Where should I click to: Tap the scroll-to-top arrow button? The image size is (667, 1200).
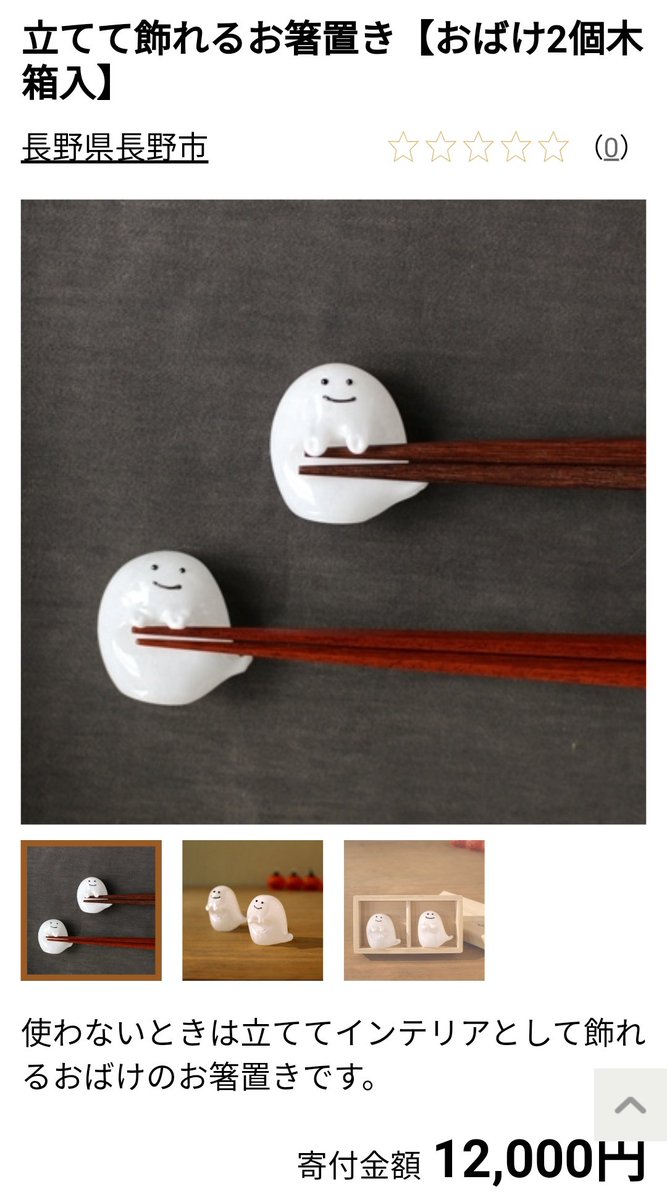point(630,1105)
